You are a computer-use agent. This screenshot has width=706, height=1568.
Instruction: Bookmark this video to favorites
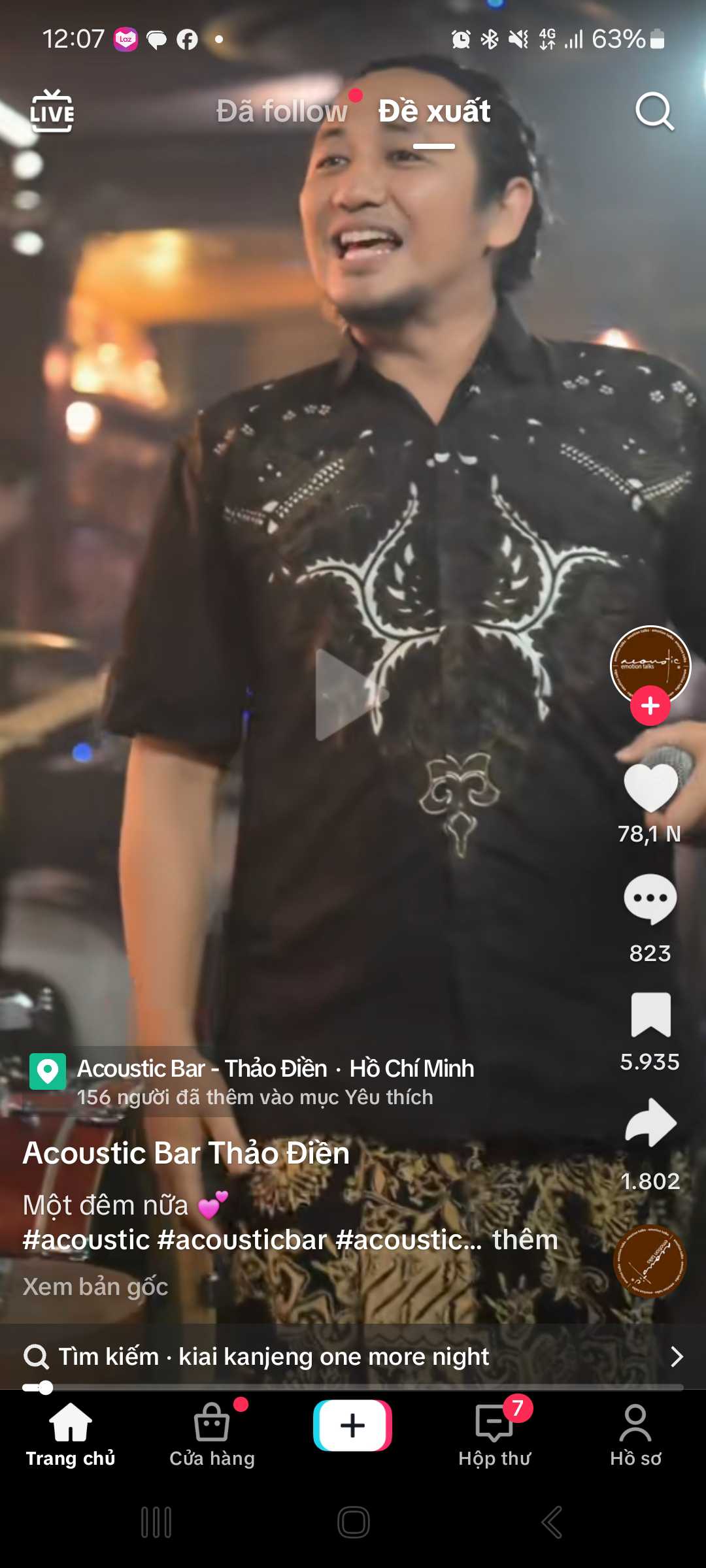point(650,1015)
